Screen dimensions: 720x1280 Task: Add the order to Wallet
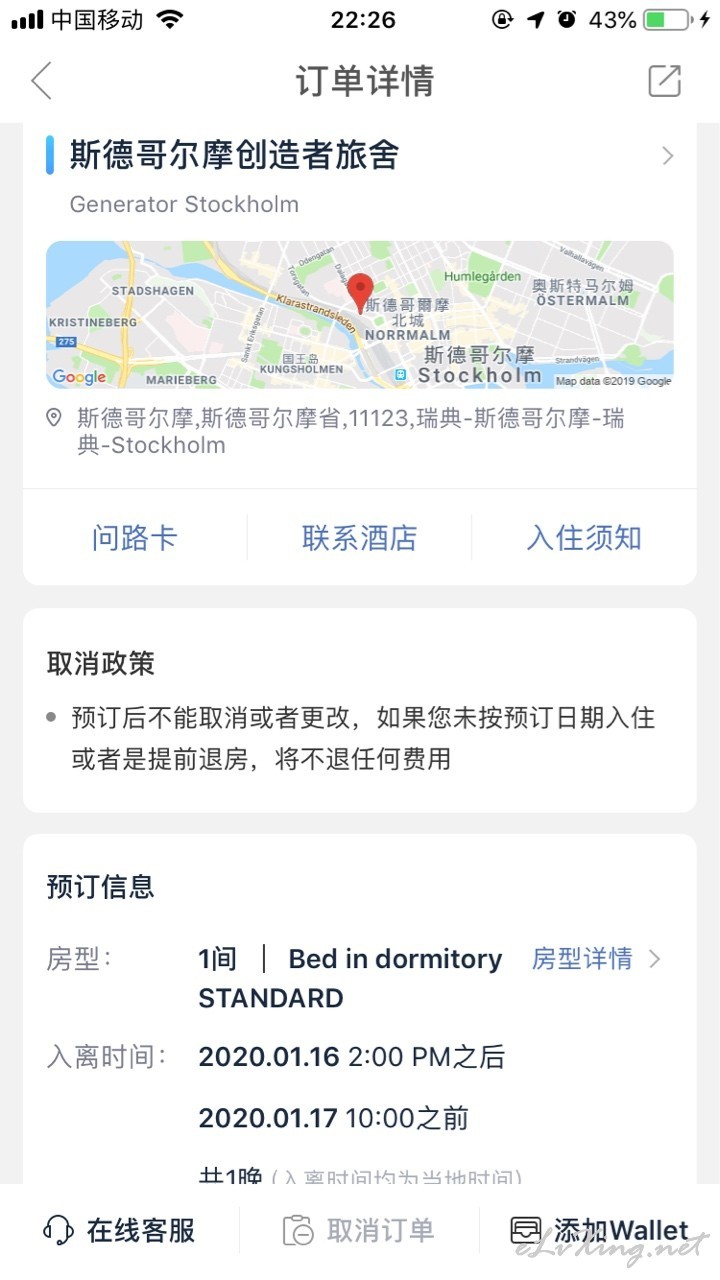[x=599, y=1230]
